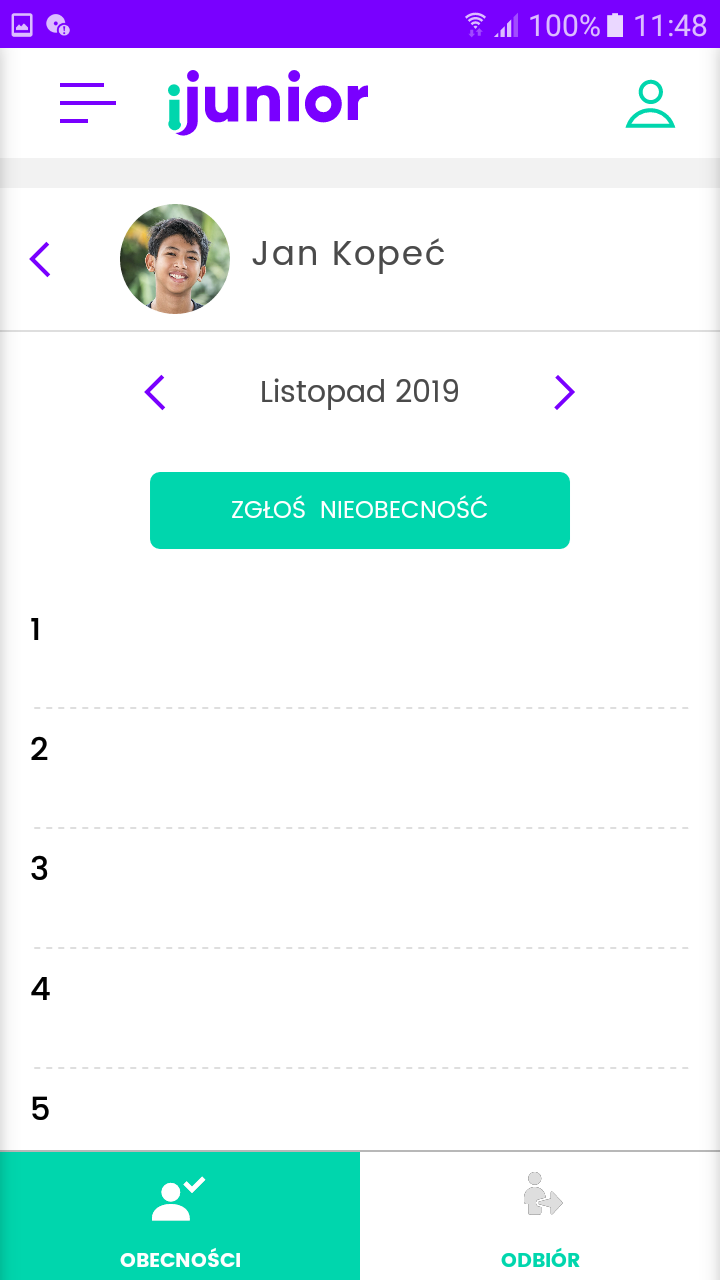
Task: Open the user account profile icon
Action: point(650,104)
